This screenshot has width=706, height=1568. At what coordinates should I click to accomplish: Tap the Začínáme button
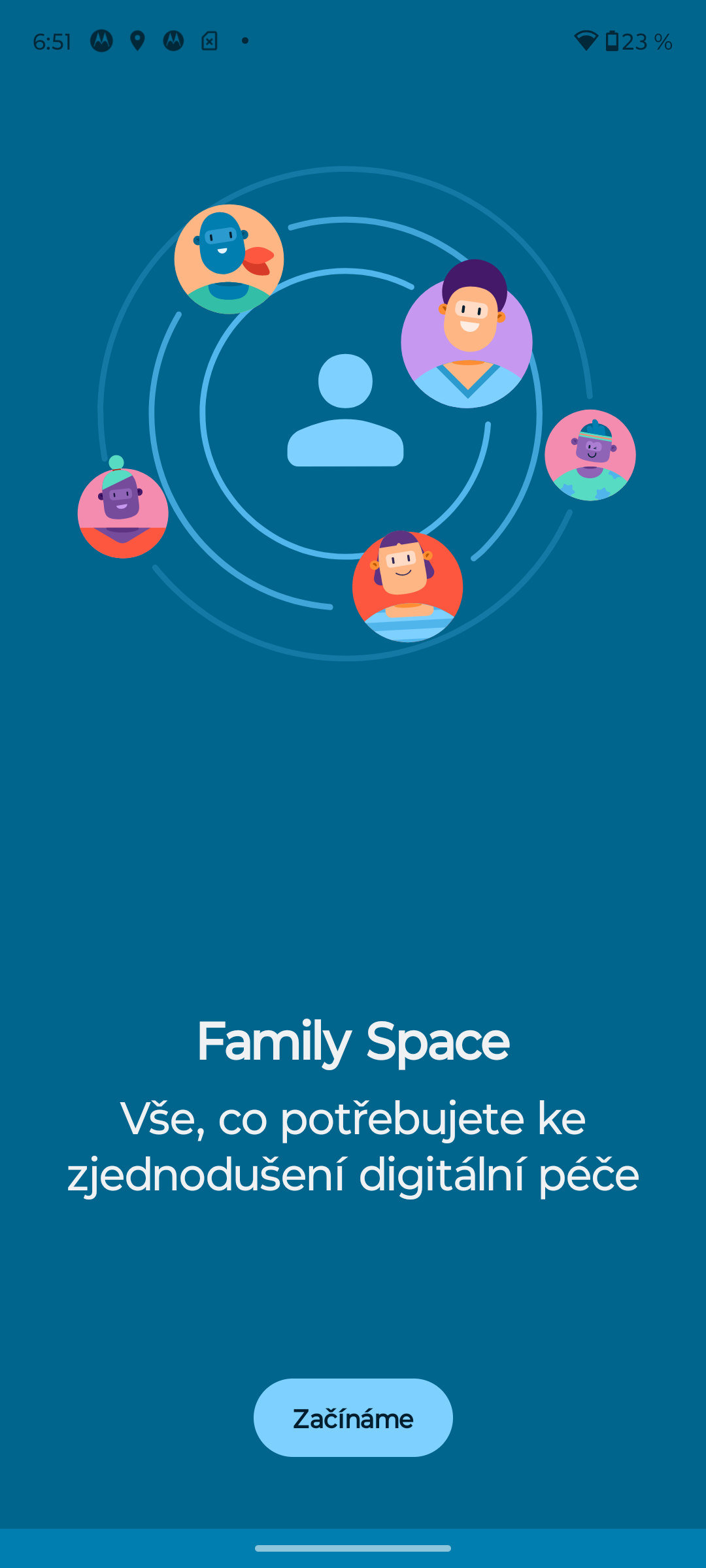353,1418
